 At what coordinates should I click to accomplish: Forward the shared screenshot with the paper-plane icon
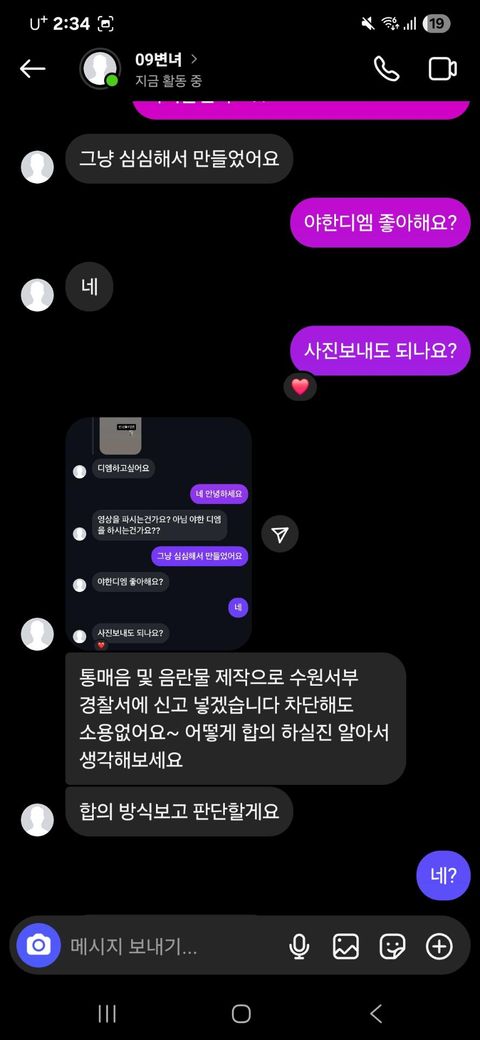(x=280, y=534)
